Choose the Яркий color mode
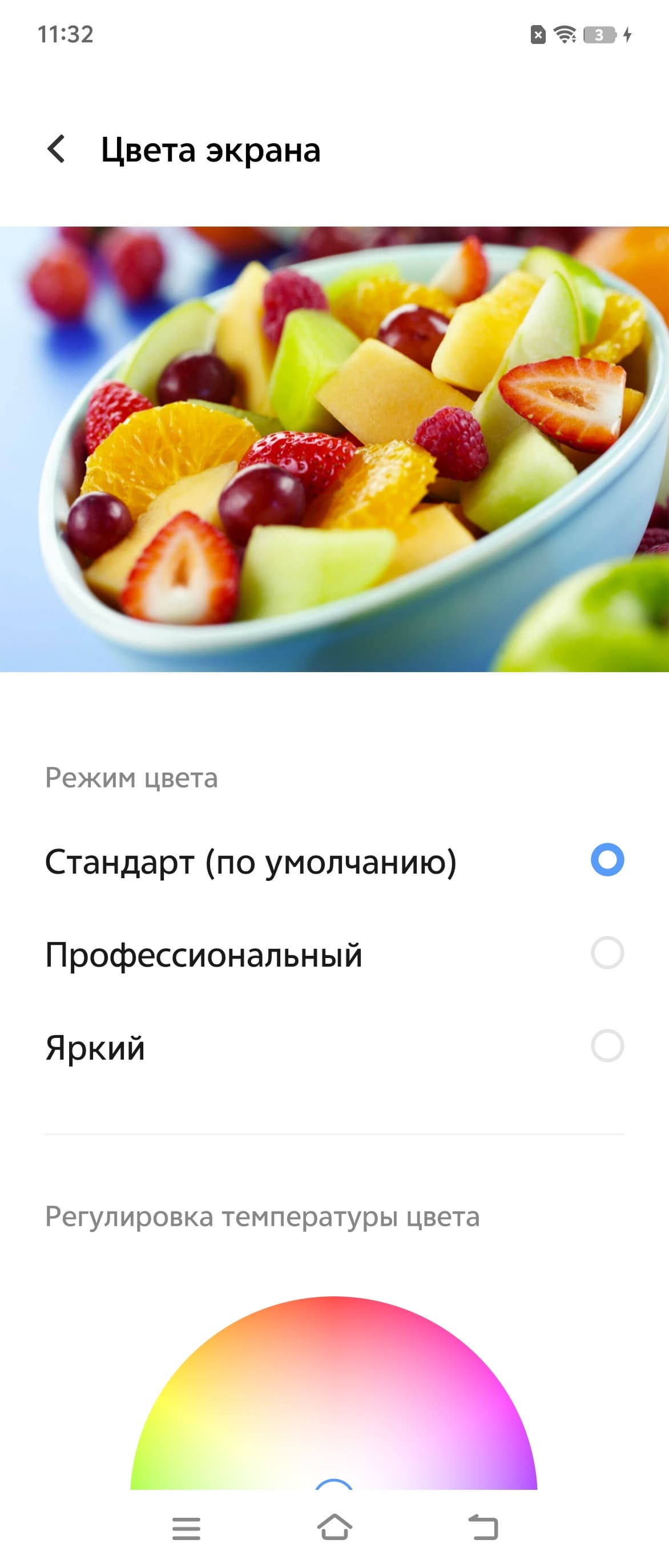The image size is (669, 1568). coord(606,1046)
